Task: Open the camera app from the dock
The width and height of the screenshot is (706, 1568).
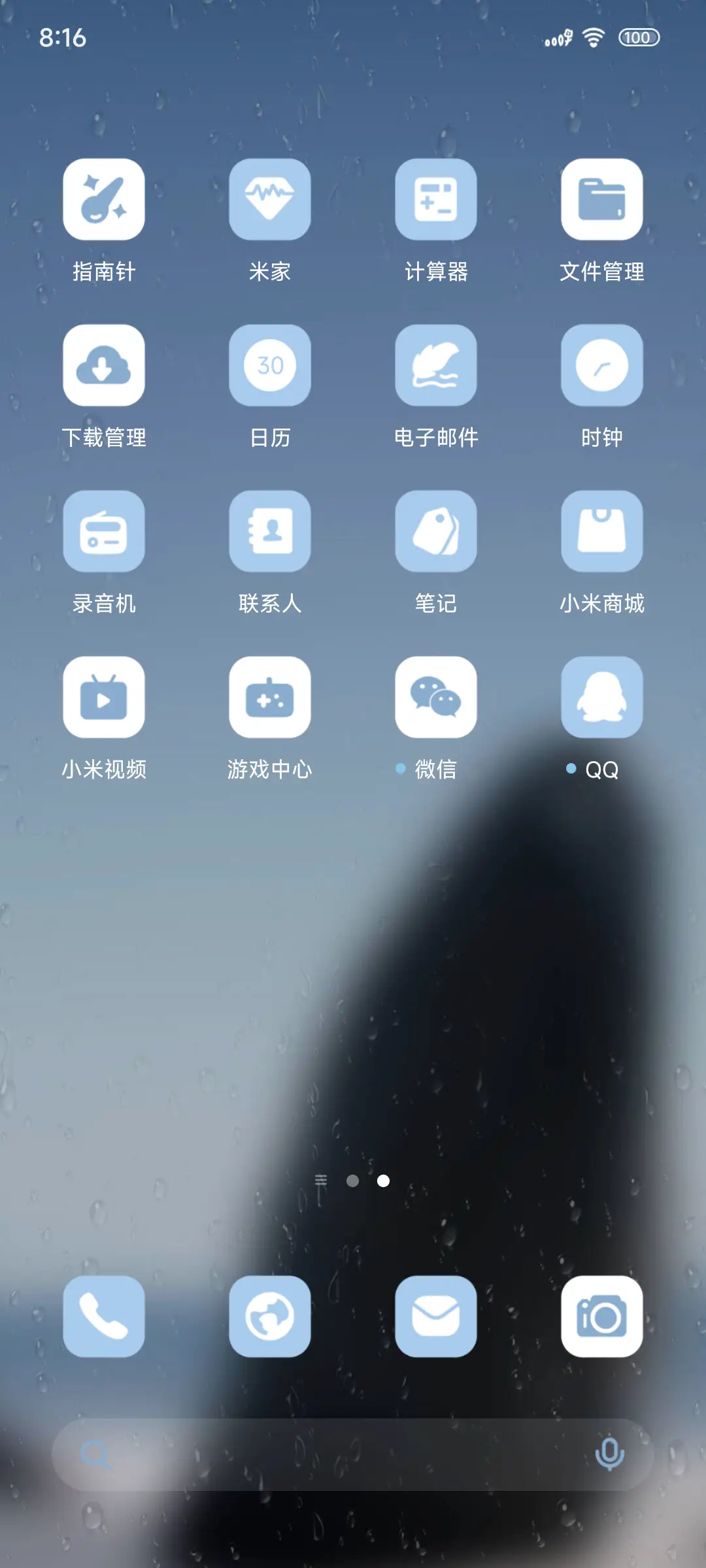Action: point(602,1316)
